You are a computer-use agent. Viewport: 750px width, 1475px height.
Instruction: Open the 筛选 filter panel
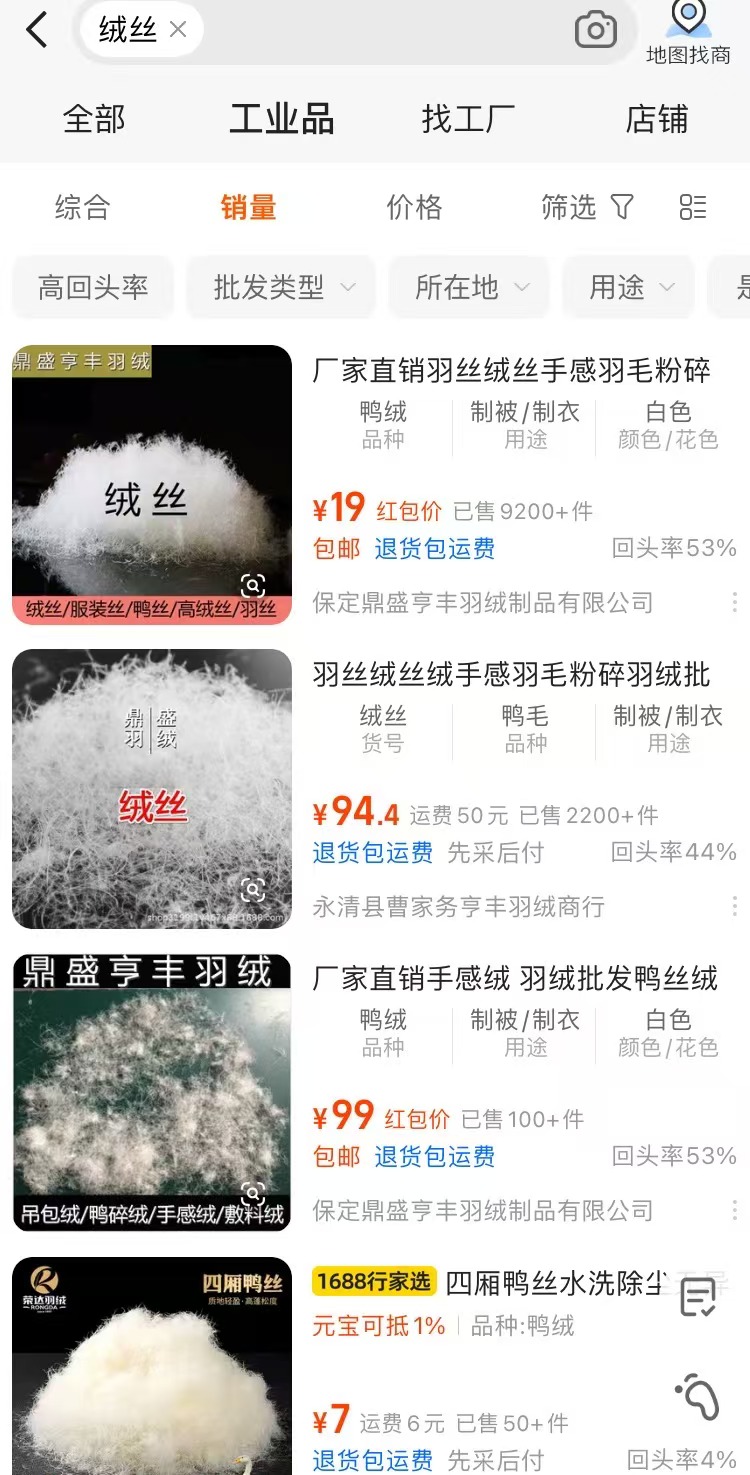[587, 207]
